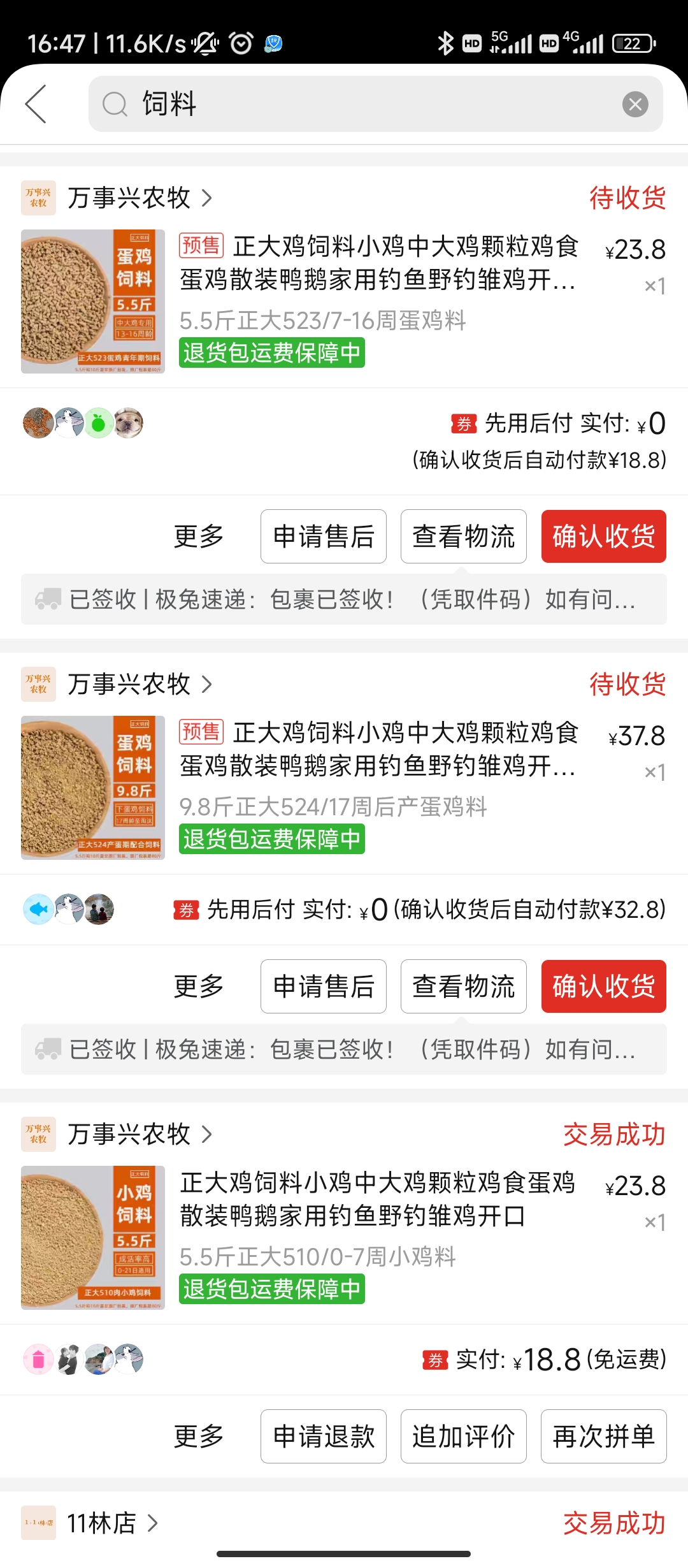
Task: Open 更多 options for the 正大510 小鸡料 order
Action: click(x=199, y=1436)
